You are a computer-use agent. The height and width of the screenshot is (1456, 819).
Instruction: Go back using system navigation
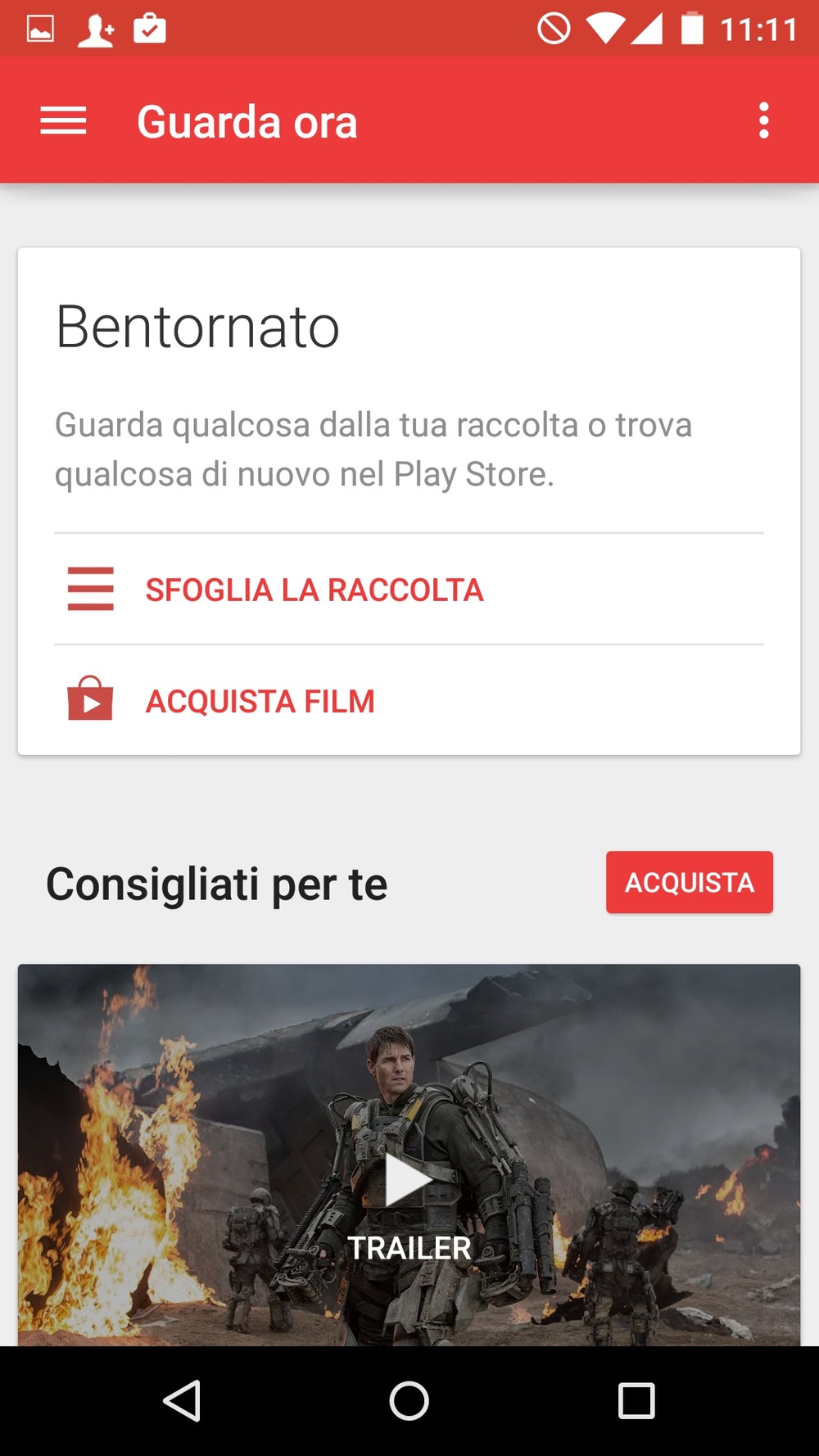point(182,1400)
